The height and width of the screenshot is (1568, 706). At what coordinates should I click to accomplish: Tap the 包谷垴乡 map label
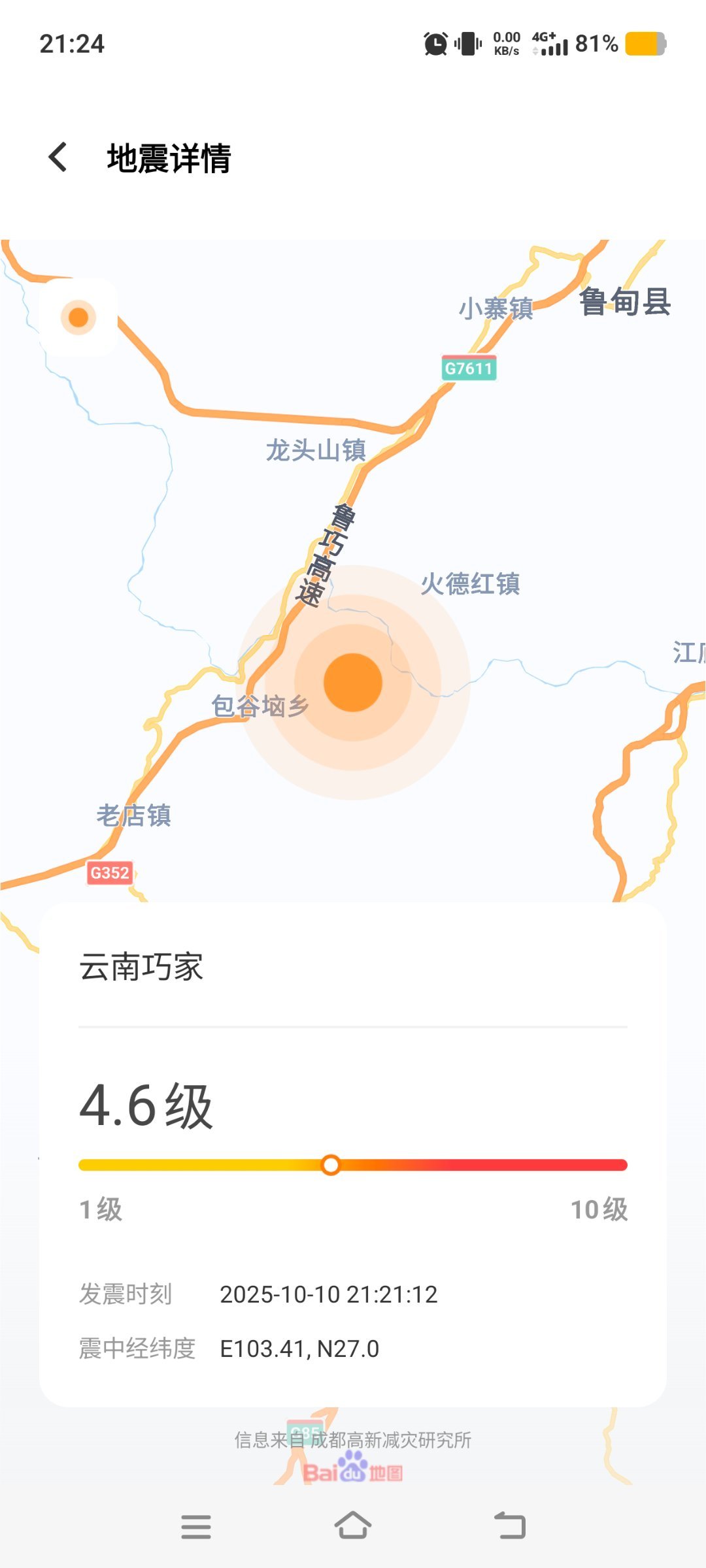pyautogui.click(x=260, y=707)
